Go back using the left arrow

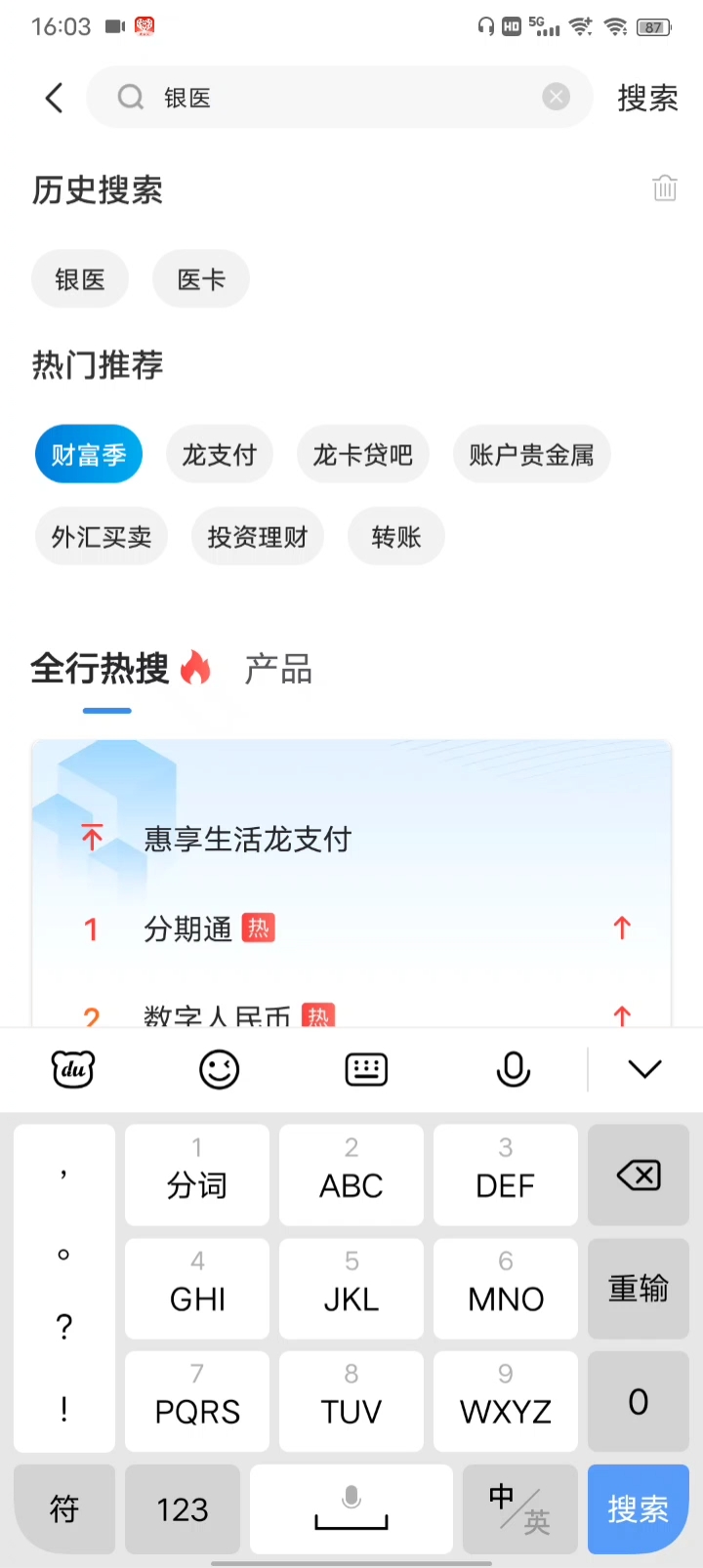[54, 97]
